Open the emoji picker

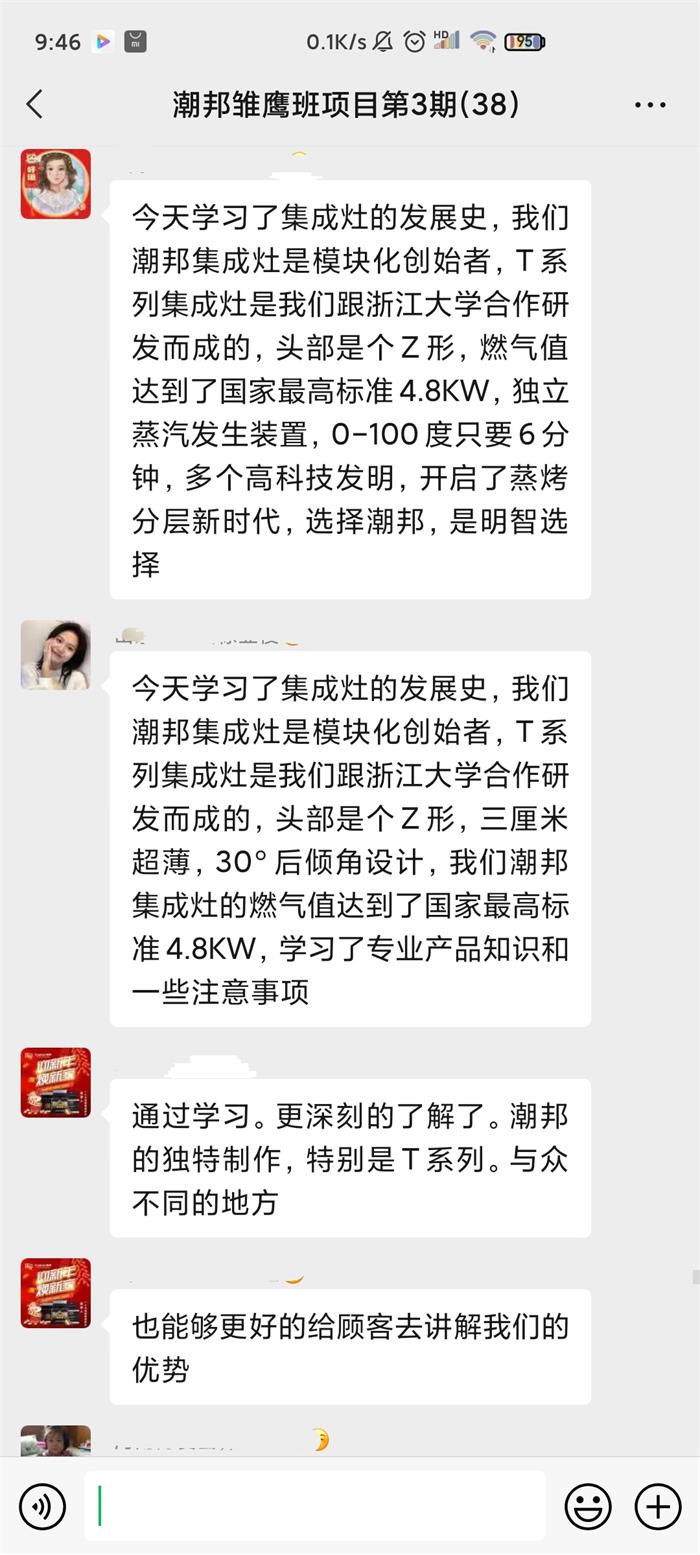(588, 1506)
